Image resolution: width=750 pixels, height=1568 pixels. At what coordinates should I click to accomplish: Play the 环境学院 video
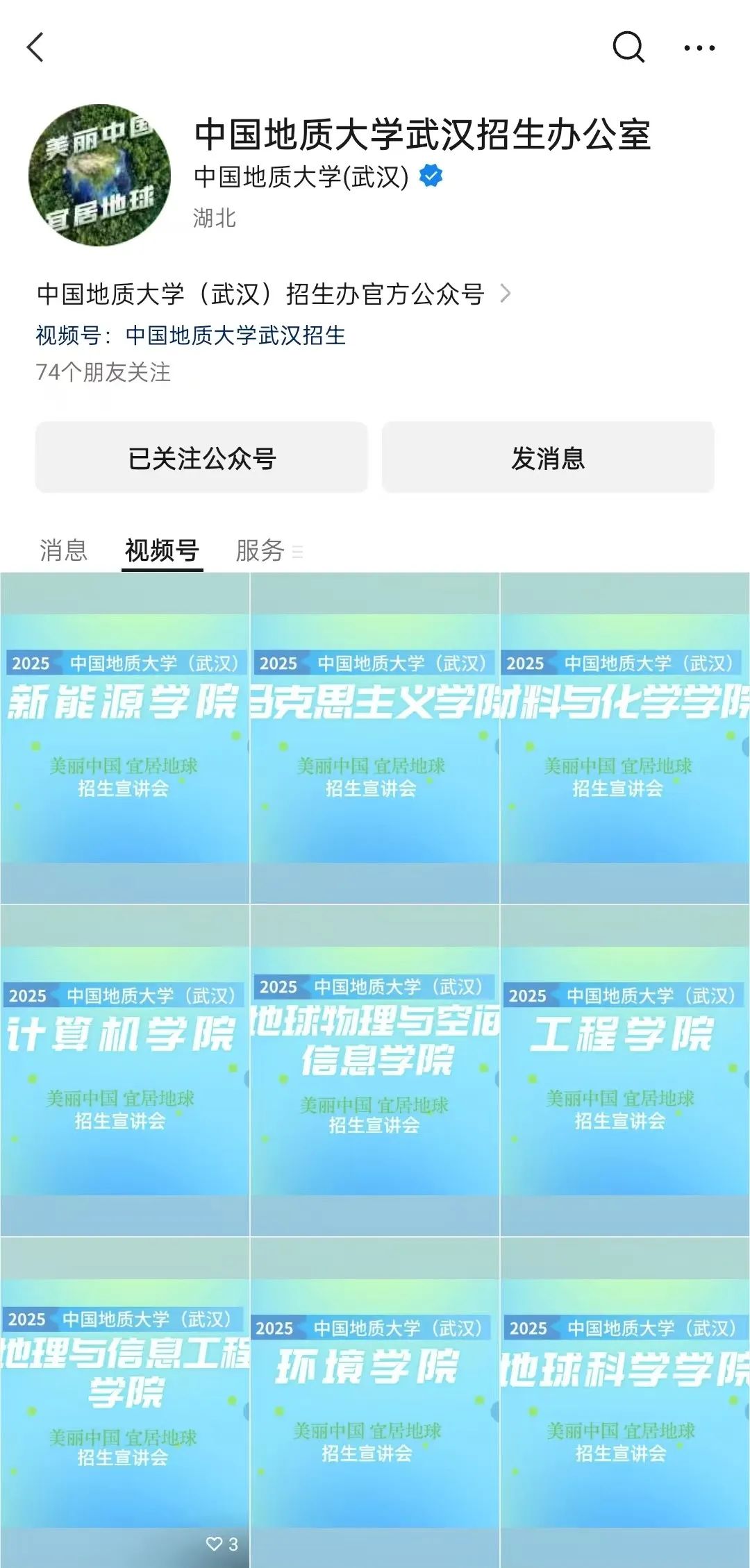[374, 1402]
